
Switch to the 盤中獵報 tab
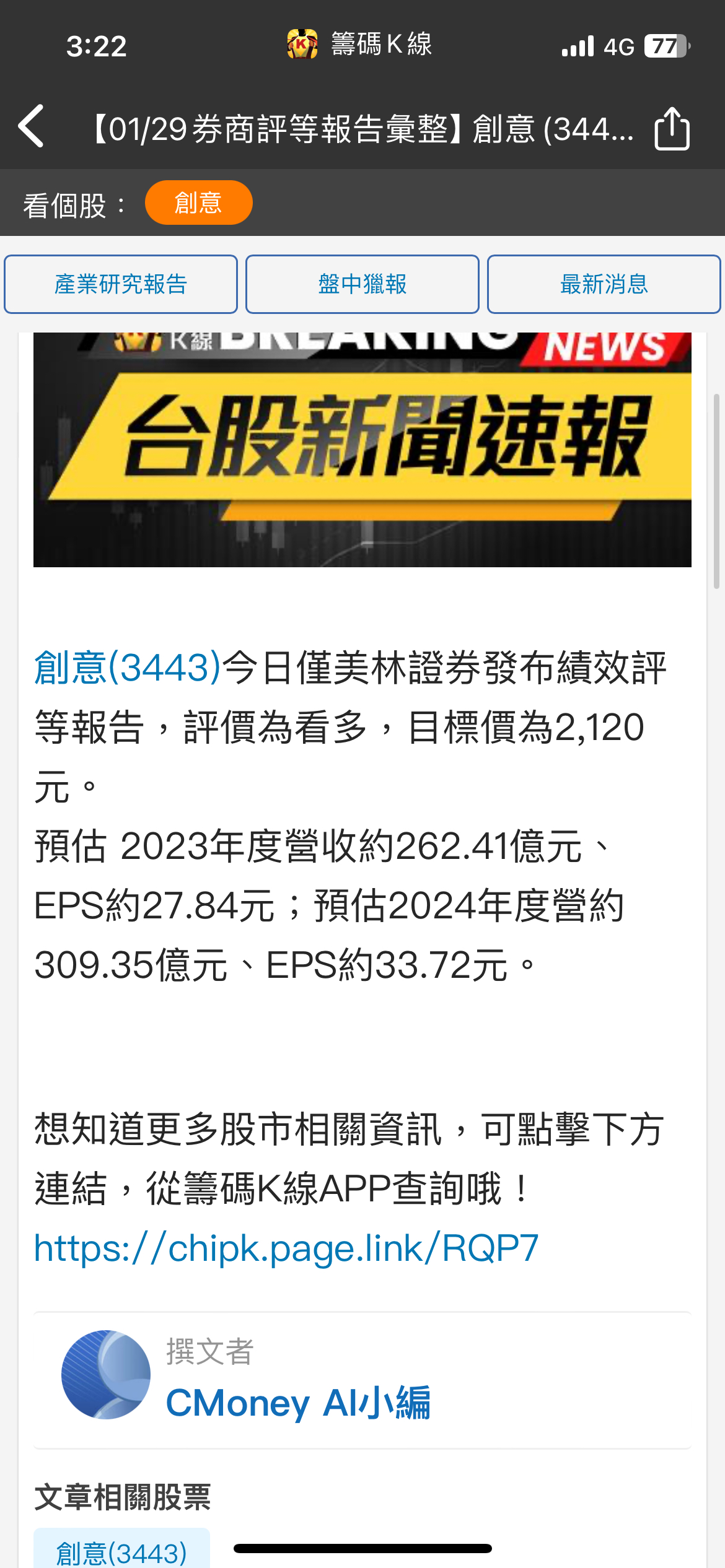coord(362,284)
